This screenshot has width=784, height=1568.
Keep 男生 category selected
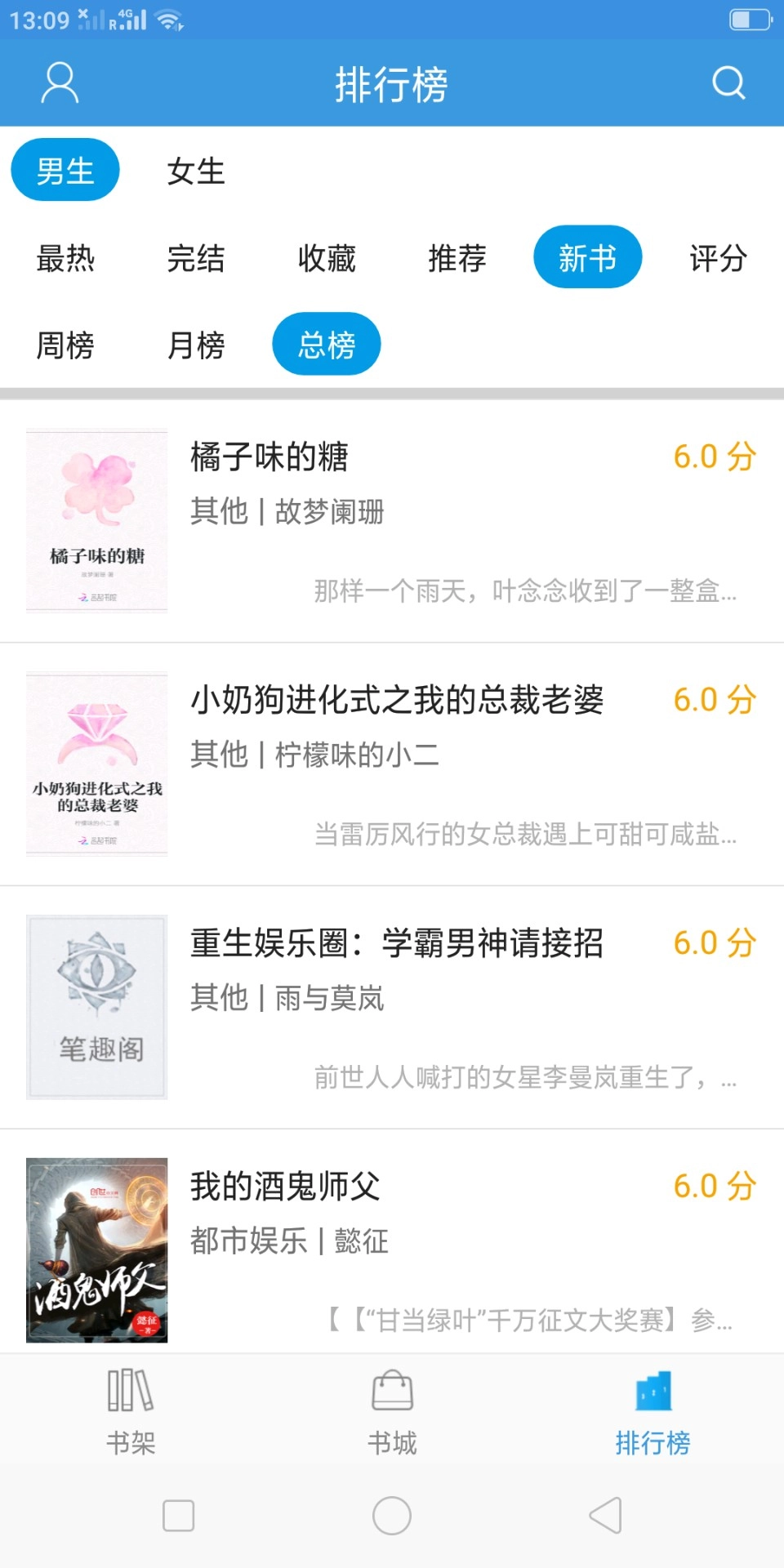65,169
